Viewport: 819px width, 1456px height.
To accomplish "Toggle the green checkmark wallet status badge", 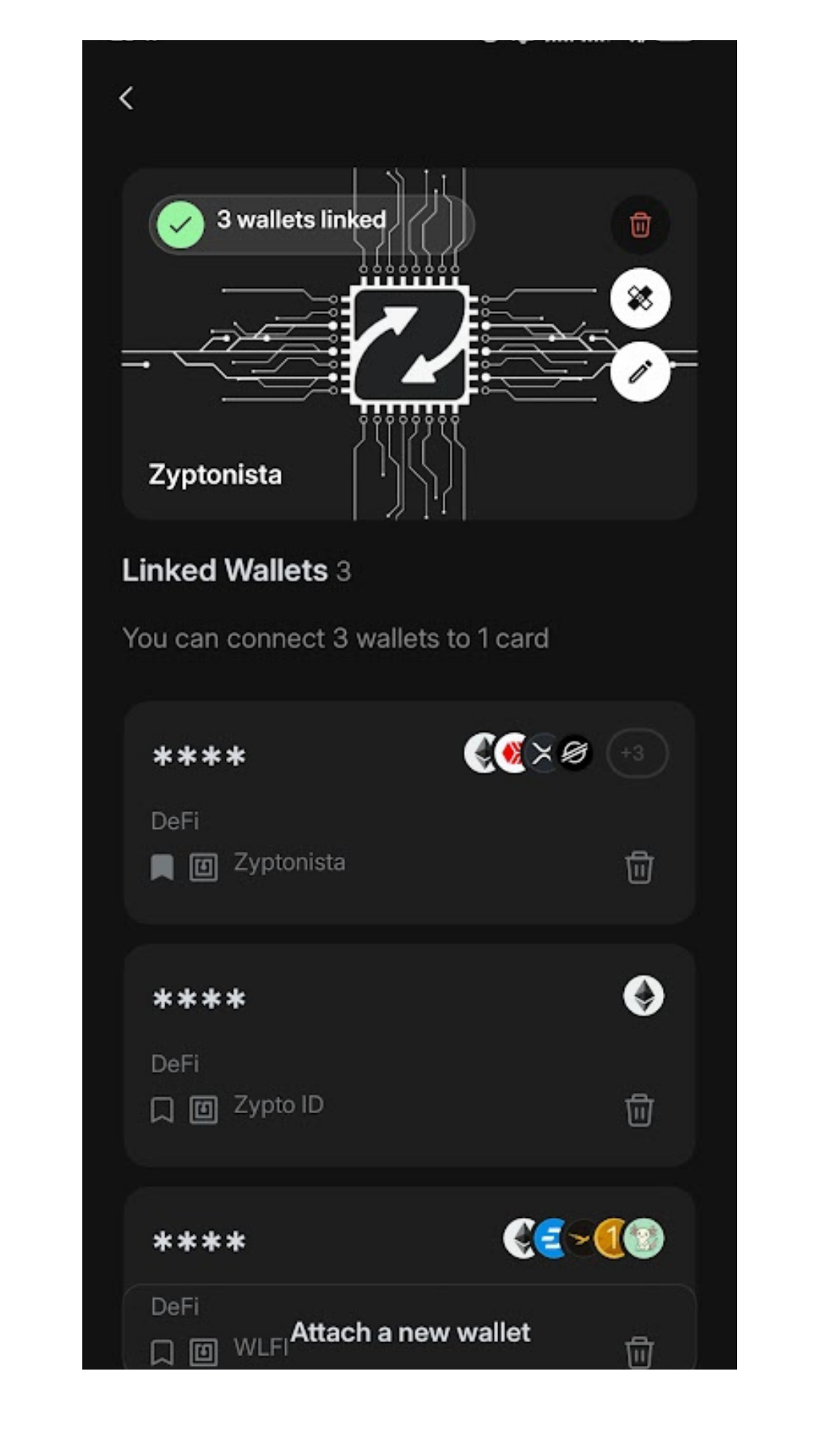I will [180, 223].
